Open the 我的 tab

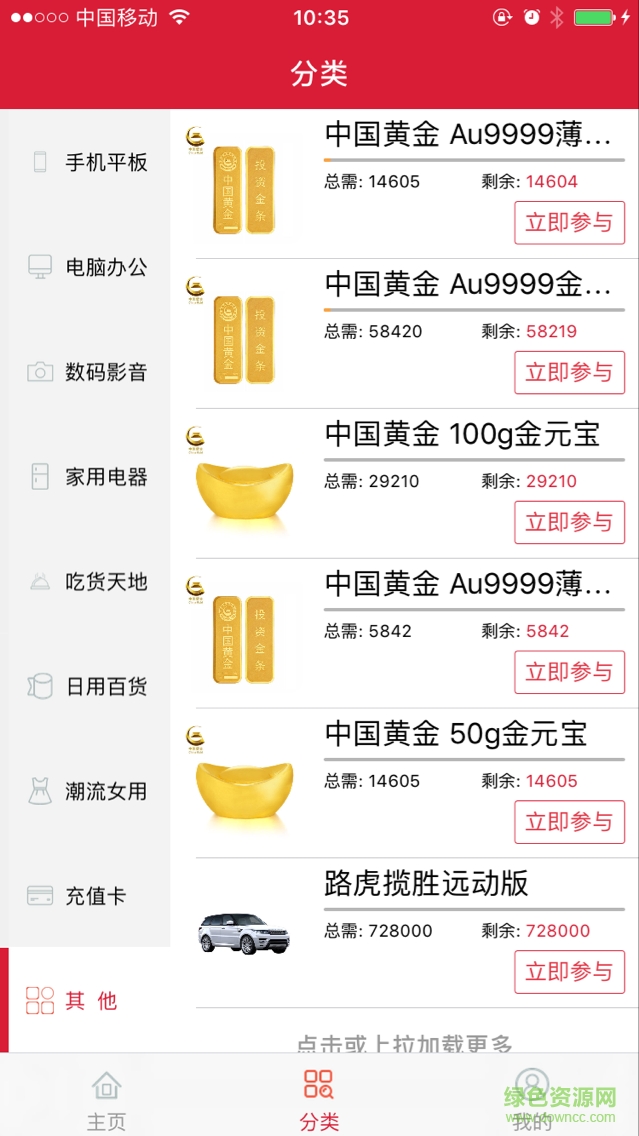[532, 1100]
